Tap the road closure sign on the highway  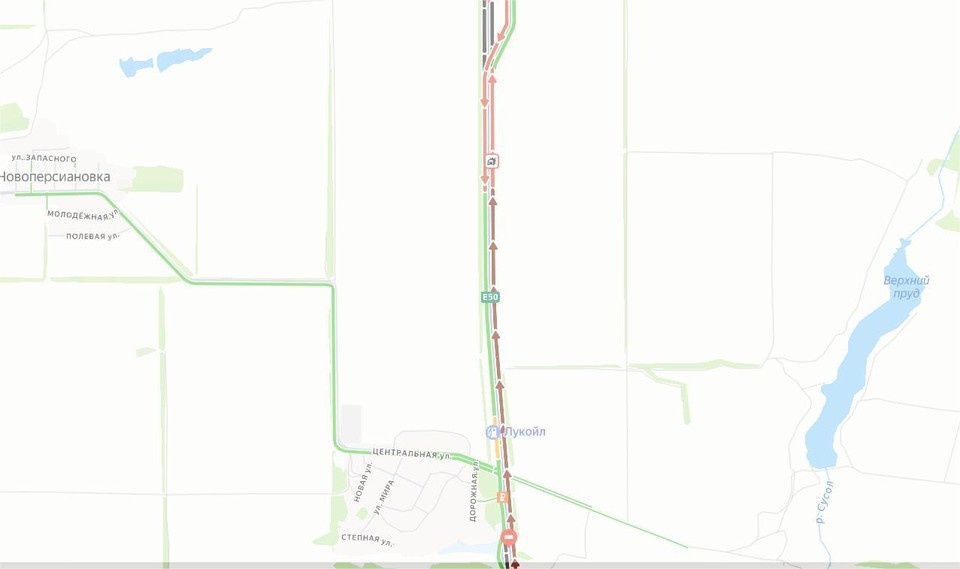coord(509,538)
